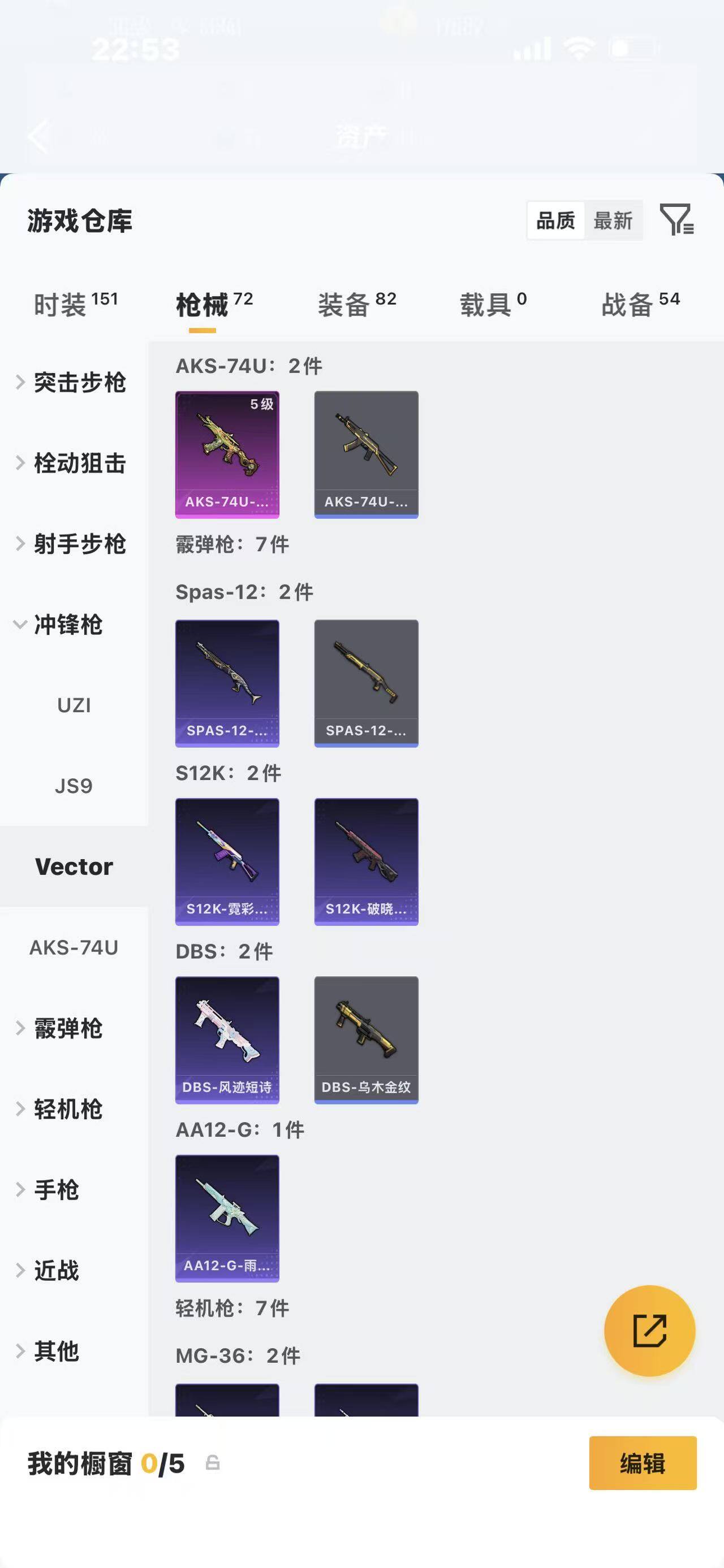The image size is (724, 1568).
Task: Open the level 5 AKS-74U skin
Action: [227, 454]
